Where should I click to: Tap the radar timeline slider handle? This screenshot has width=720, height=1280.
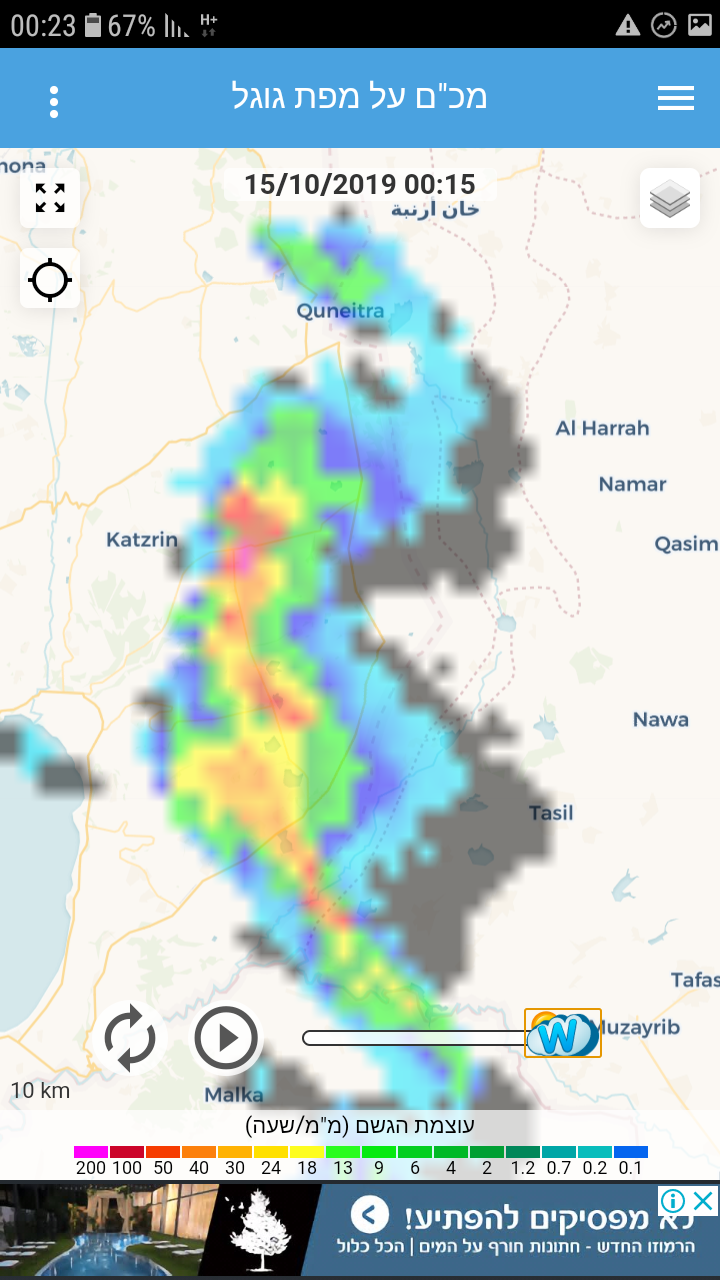tap(562, 1034)
